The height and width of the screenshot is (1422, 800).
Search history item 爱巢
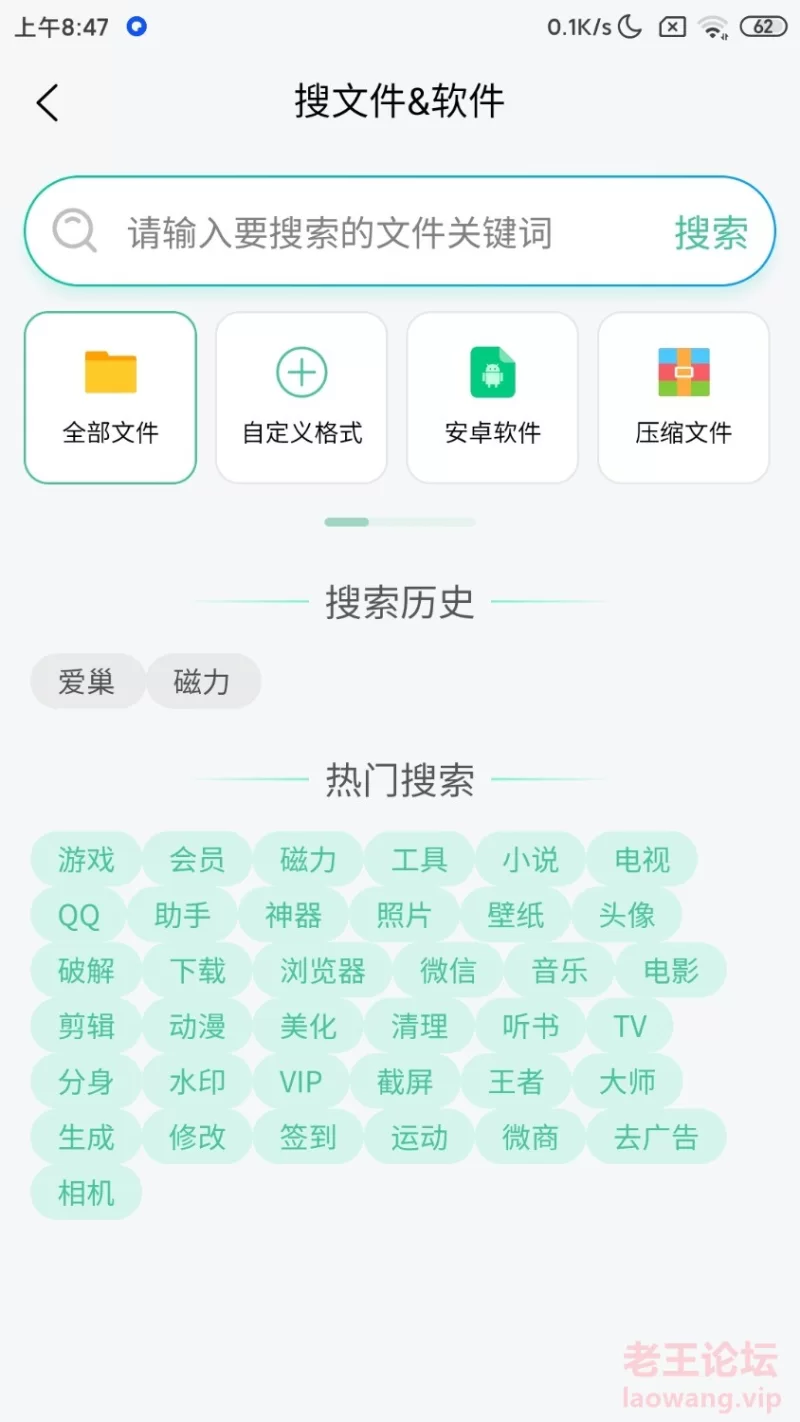[x=87, y=682]
